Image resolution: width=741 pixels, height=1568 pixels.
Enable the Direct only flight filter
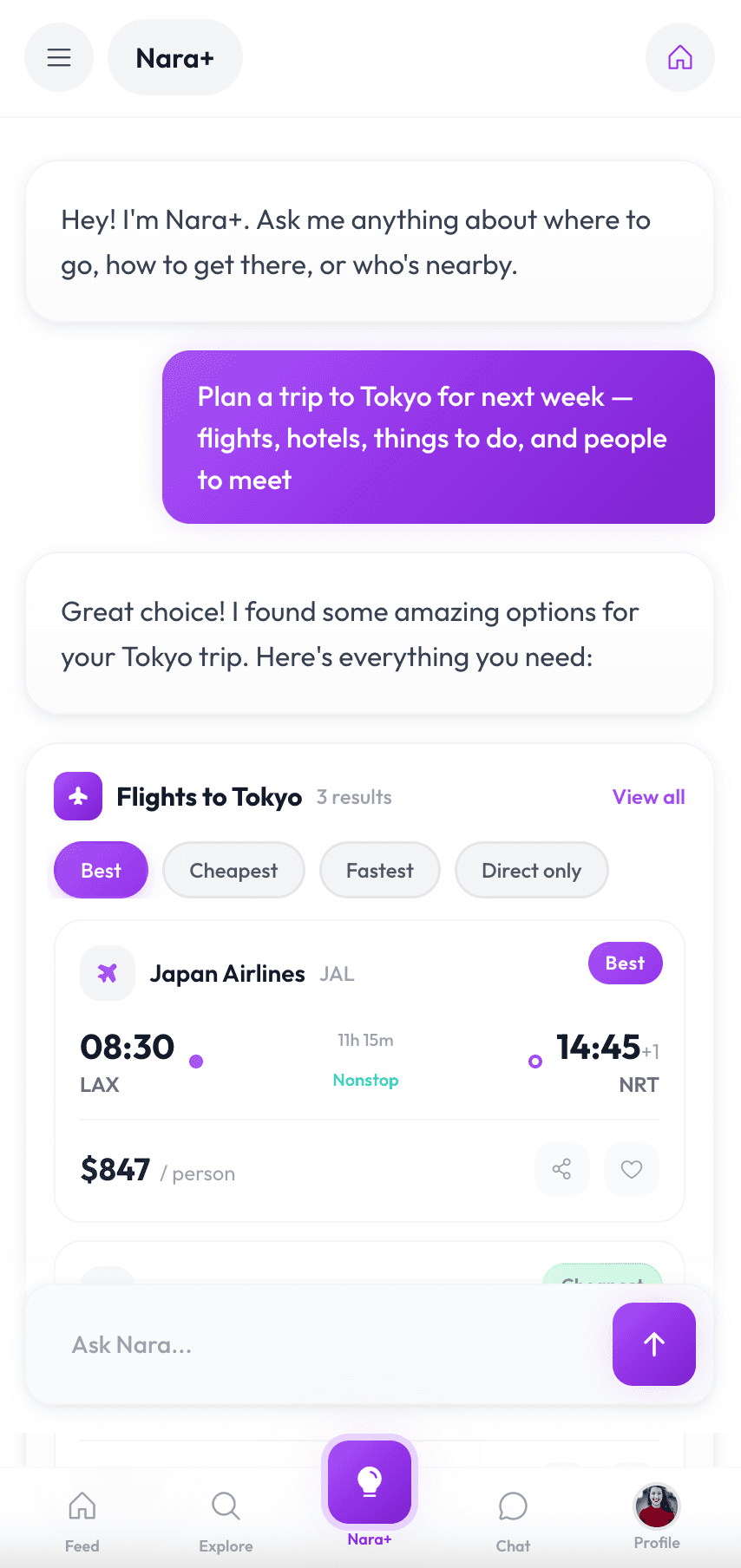(x=531, y=870)
